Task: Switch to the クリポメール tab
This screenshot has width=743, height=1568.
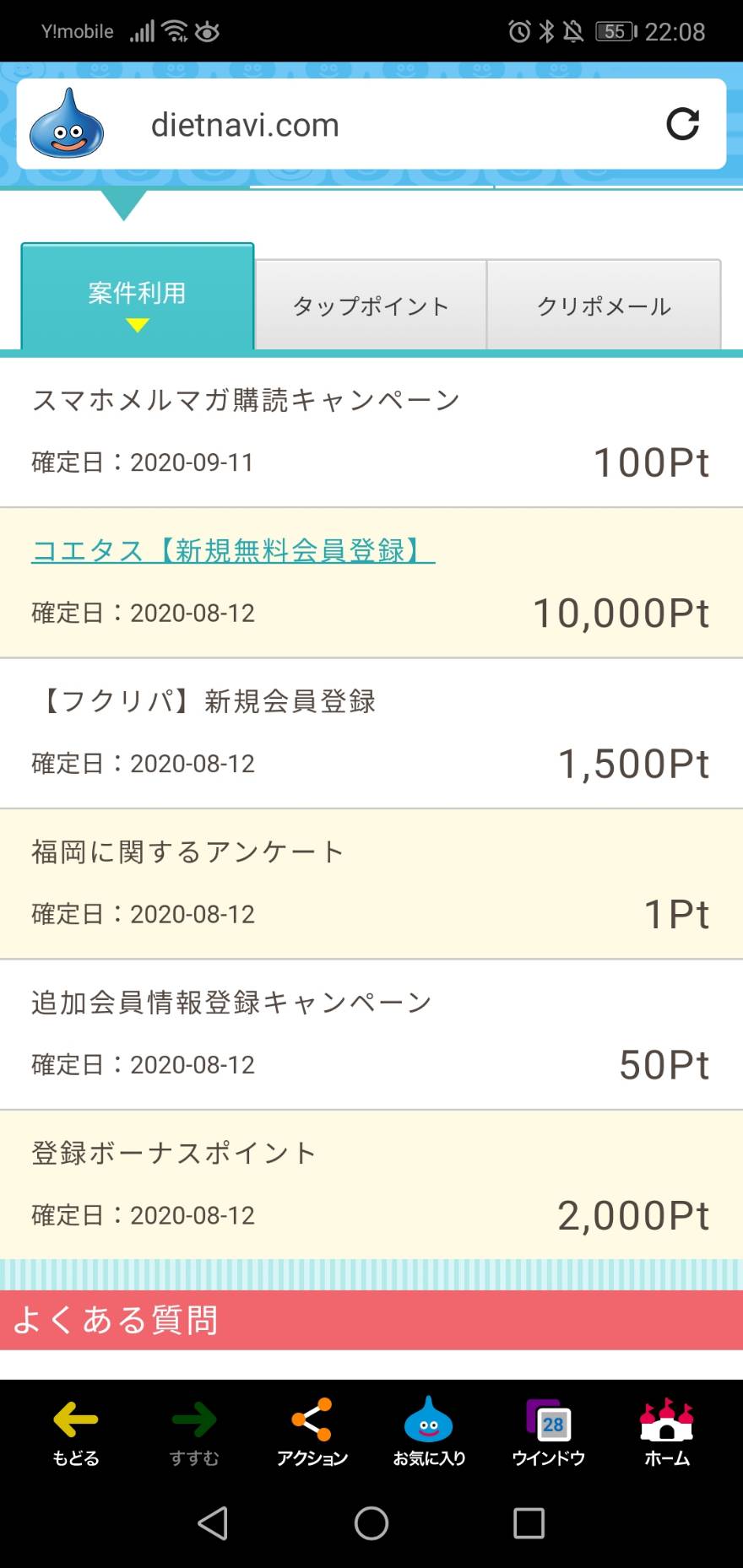Action: [604, 305]
